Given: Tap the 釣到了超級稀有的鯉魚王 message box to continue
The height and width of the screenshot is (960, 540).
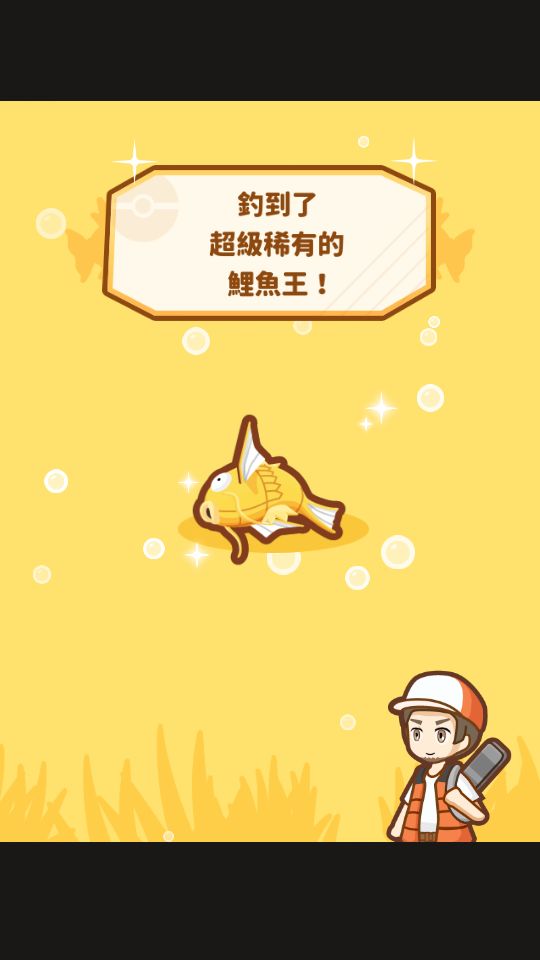Looking at the screenshot, I should (x=269, y=242).
